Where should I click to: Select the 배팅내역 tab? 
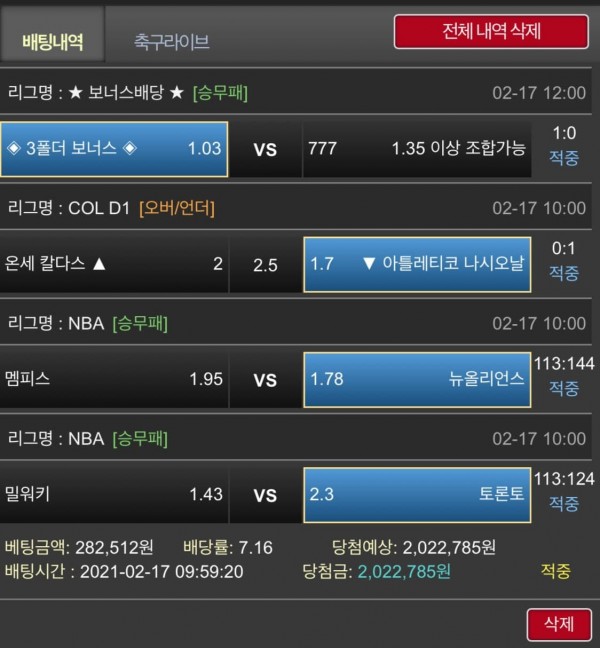click(x=52, y=42)
